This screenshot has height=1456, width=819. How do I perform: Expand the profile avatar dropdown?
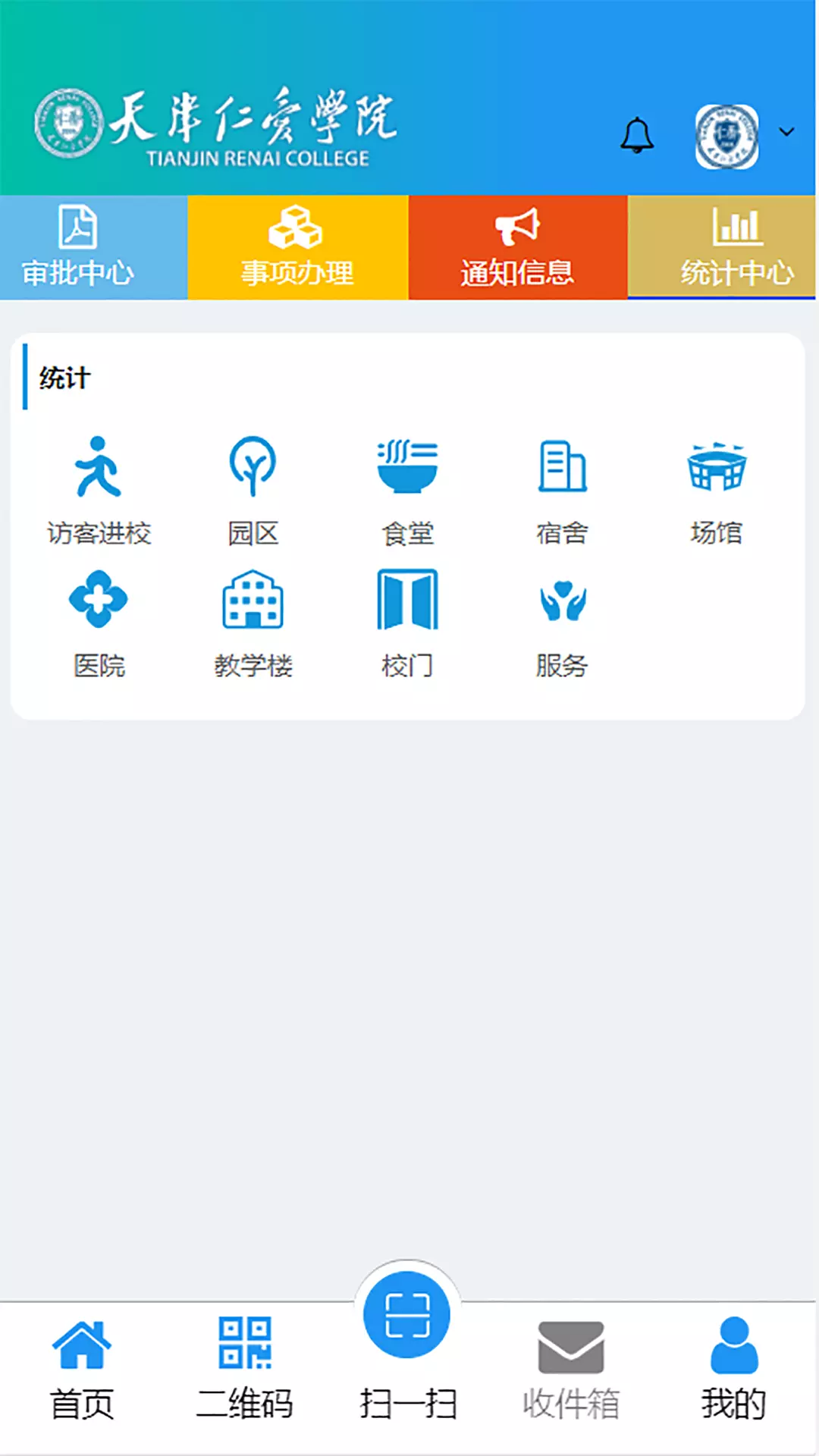click(x=786, y=132)
